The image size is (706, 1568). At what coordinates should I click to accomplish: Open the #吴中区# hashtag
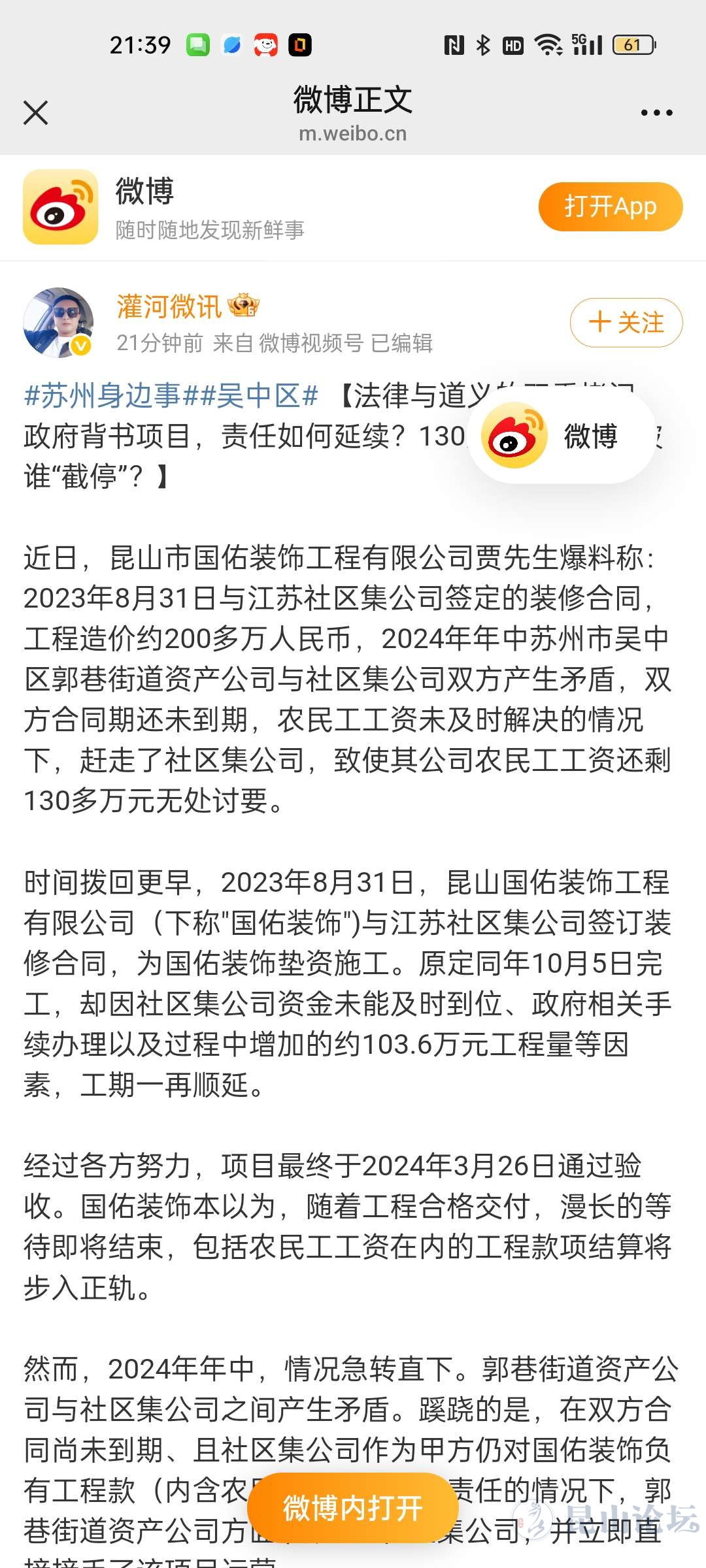click(x=254, y=396)
